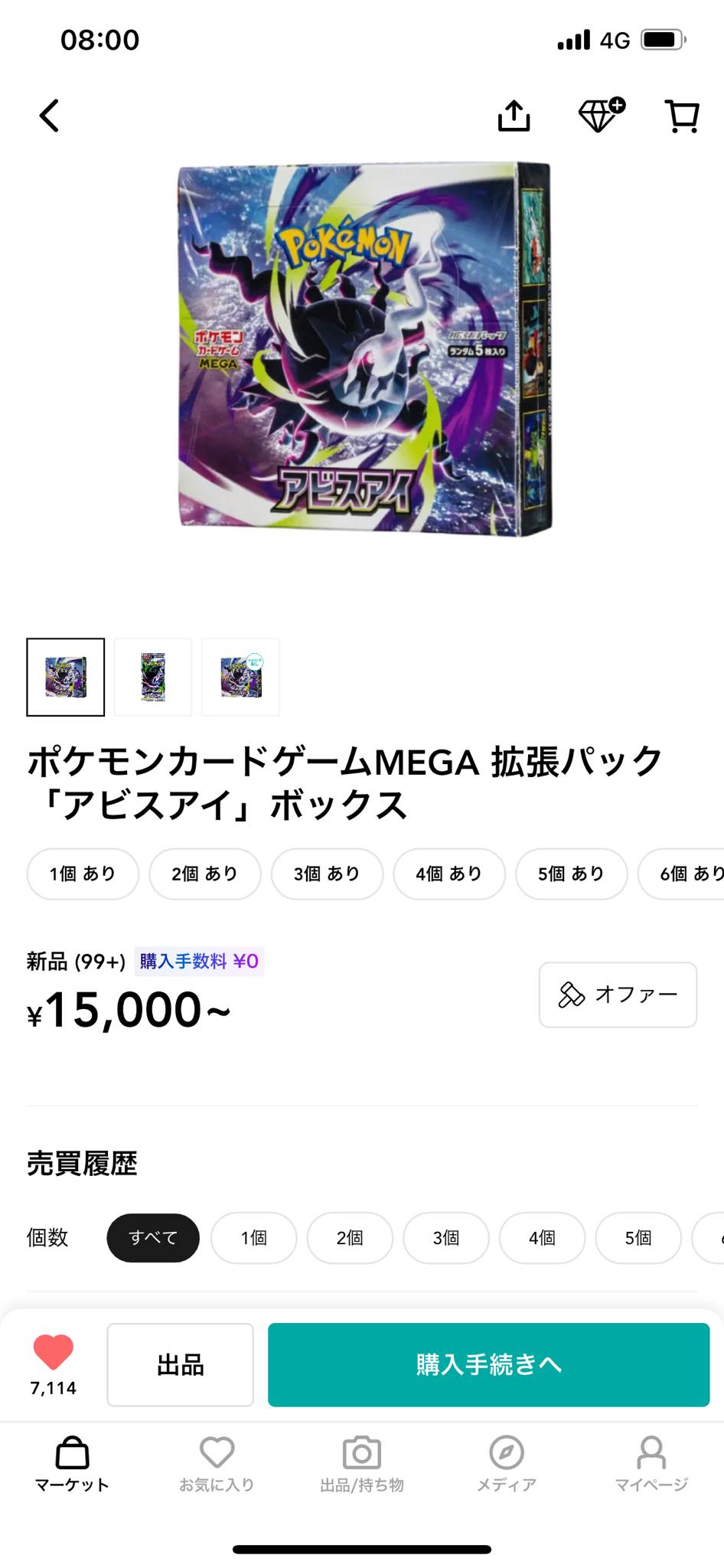Switch to the お気に入り tab
Screen dimensions: 724x1568
pos(217,1464)
